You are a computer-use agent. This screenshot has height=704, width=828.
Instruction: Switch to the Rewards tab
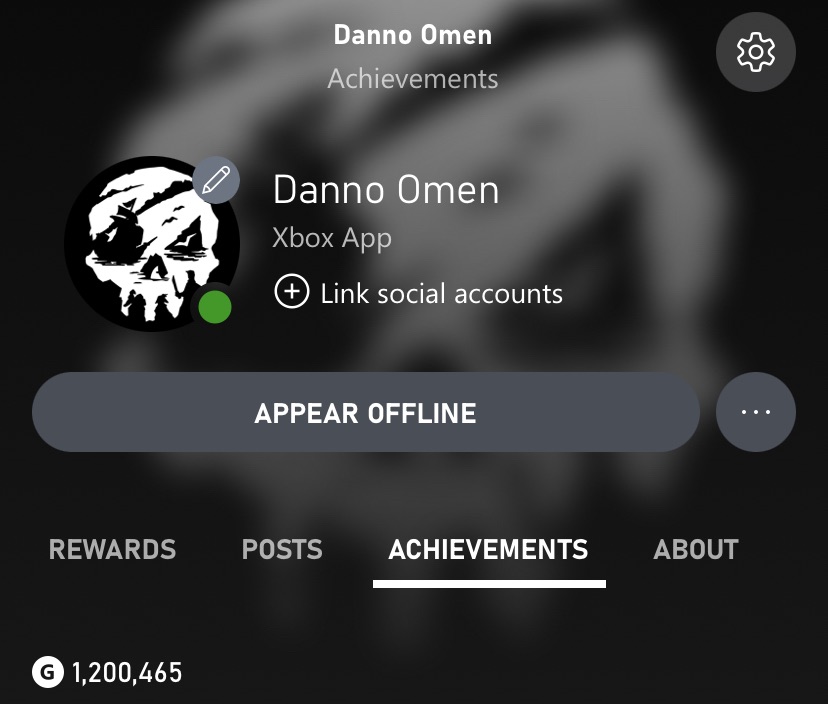(112, 549)
